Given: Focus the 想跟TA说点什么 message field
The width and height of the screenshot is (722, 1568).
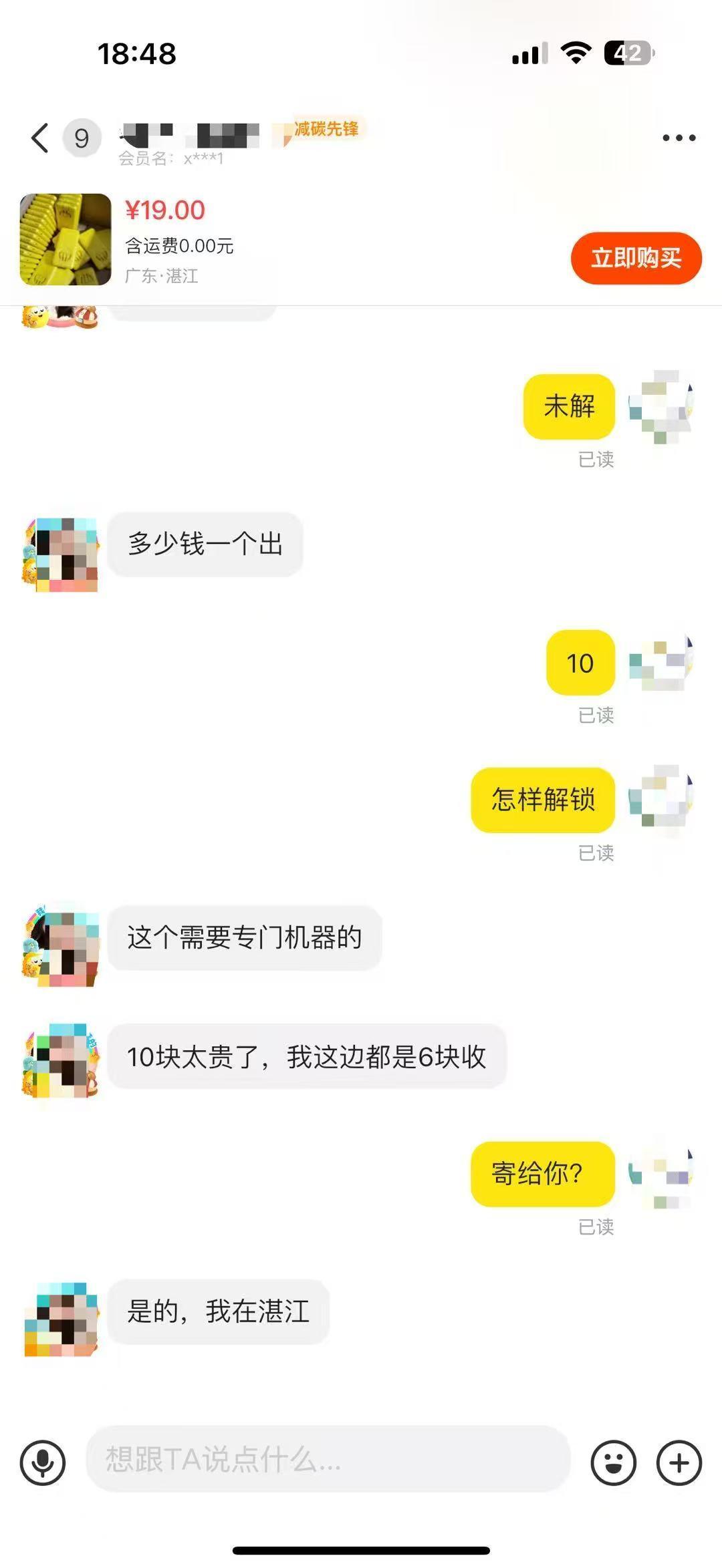Looking at the screenshot, I should pos(328,1459).
